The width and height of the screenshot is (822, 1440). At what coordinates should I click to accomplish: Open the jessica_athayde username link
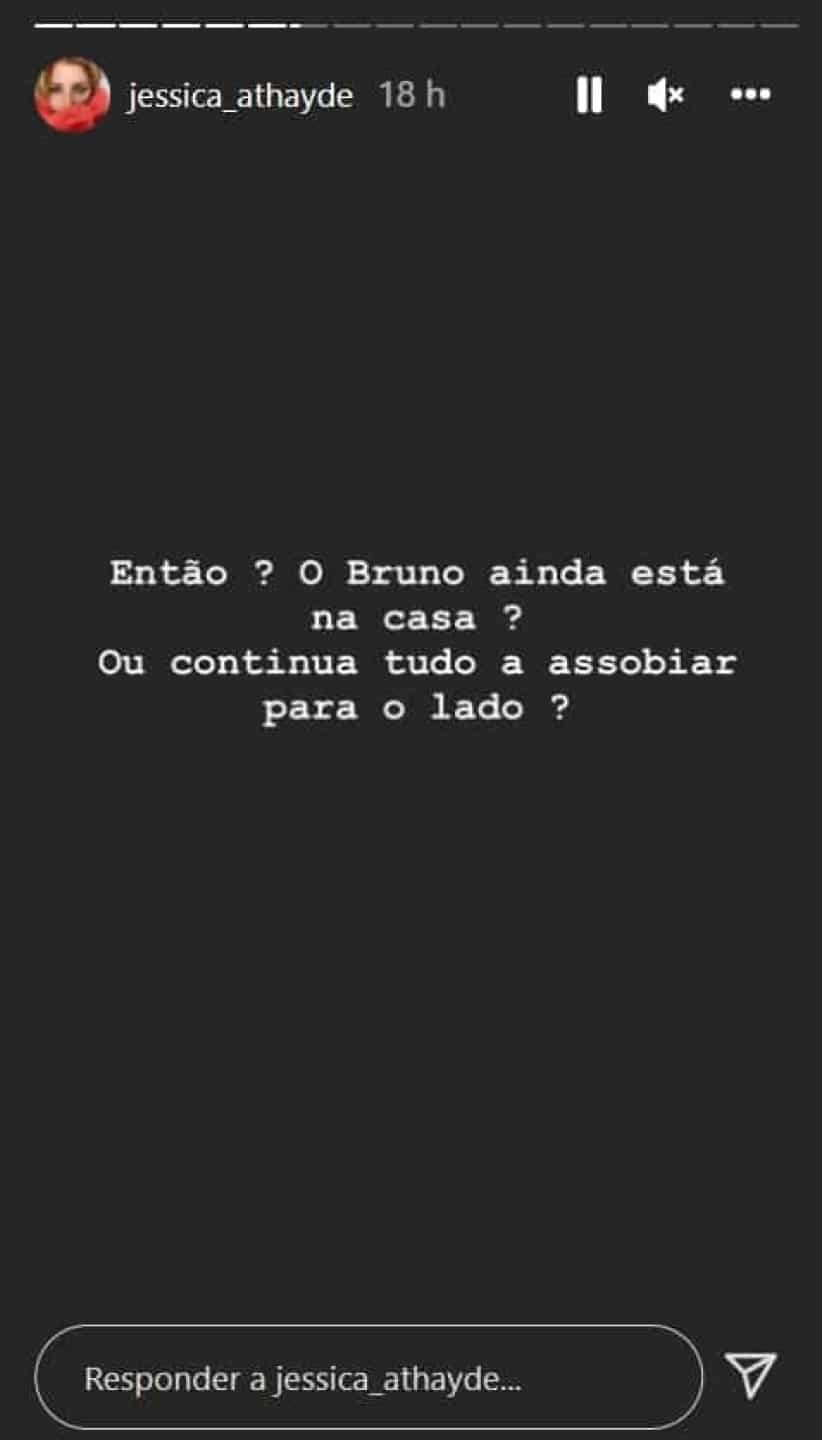(x=240, y=96)
